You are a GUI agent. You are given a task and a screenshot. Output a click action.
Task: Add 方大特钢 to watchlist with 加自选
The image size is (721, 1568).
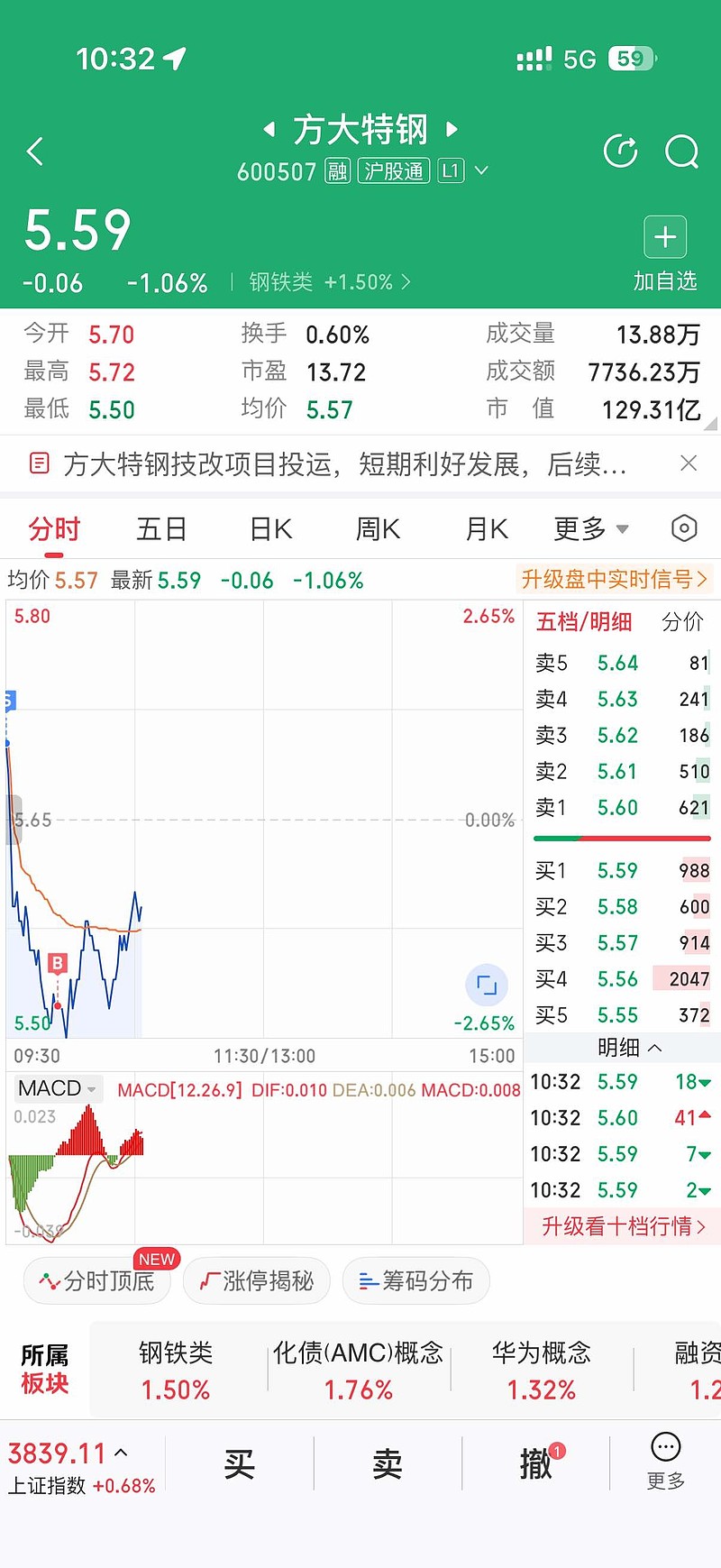pyautogui.click(x=665, y=254)
